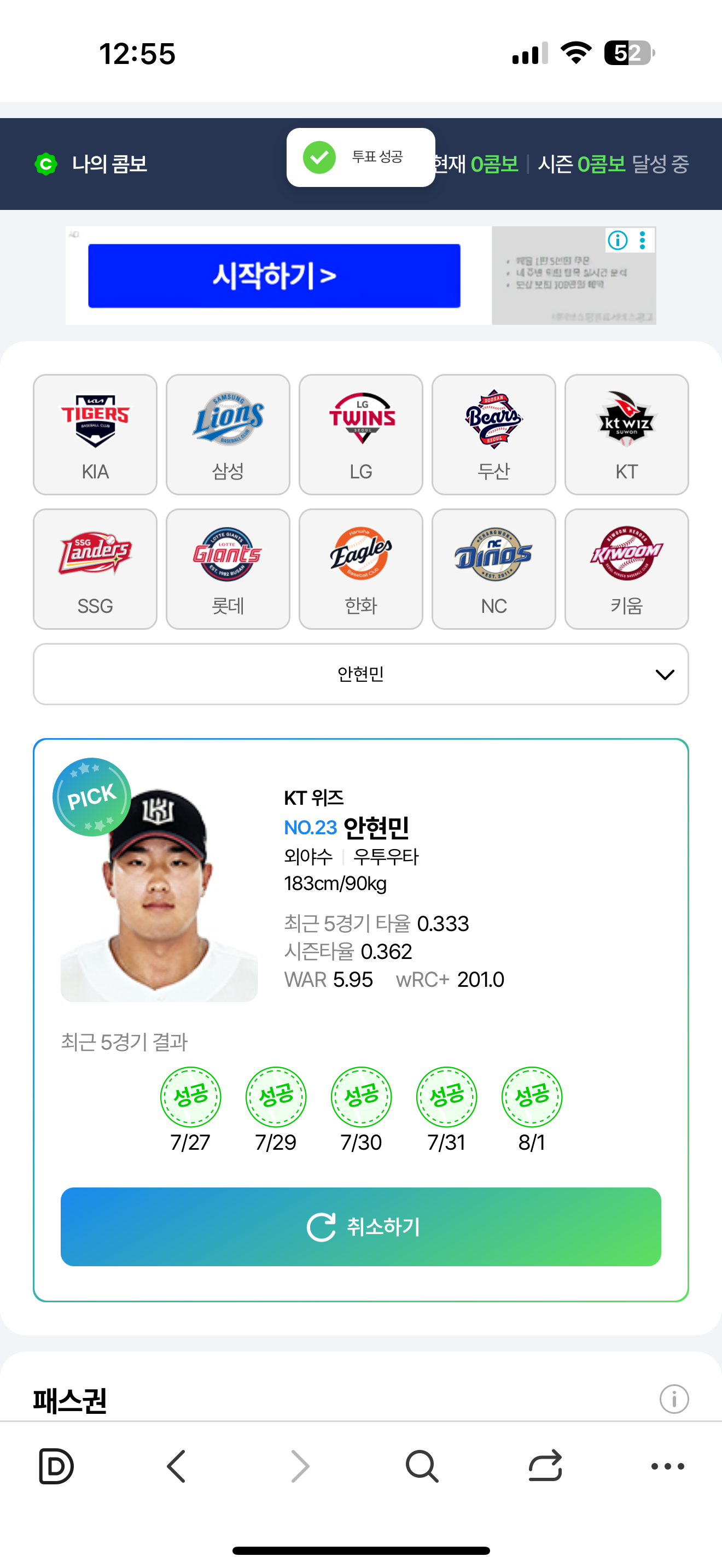Select the NC Dinos team
The image size is (722, 1568).
(493, 569)
